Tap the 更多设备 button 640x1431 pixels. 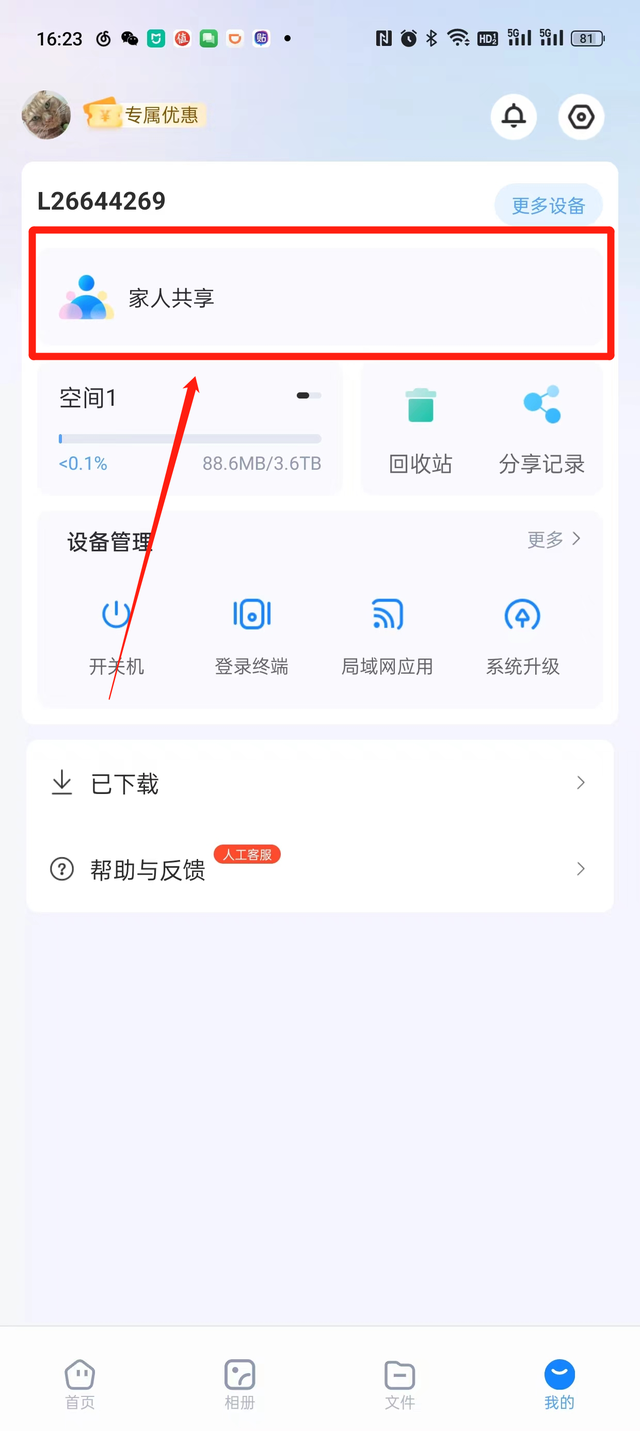point(548,206)
